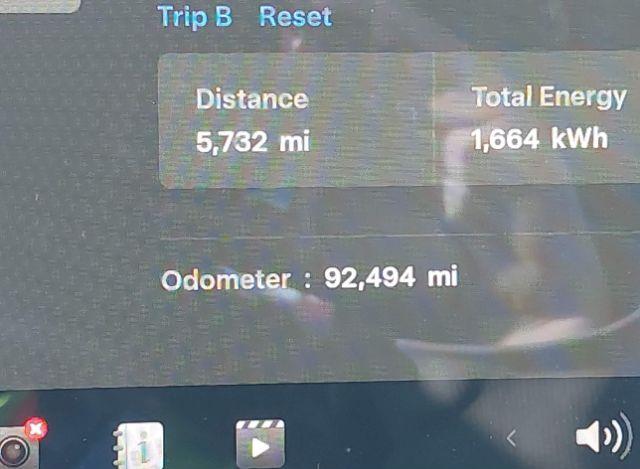The width and height of the screenshot is (640, 469).
Task: Open the owner's manual app
Action: [138, 445]
